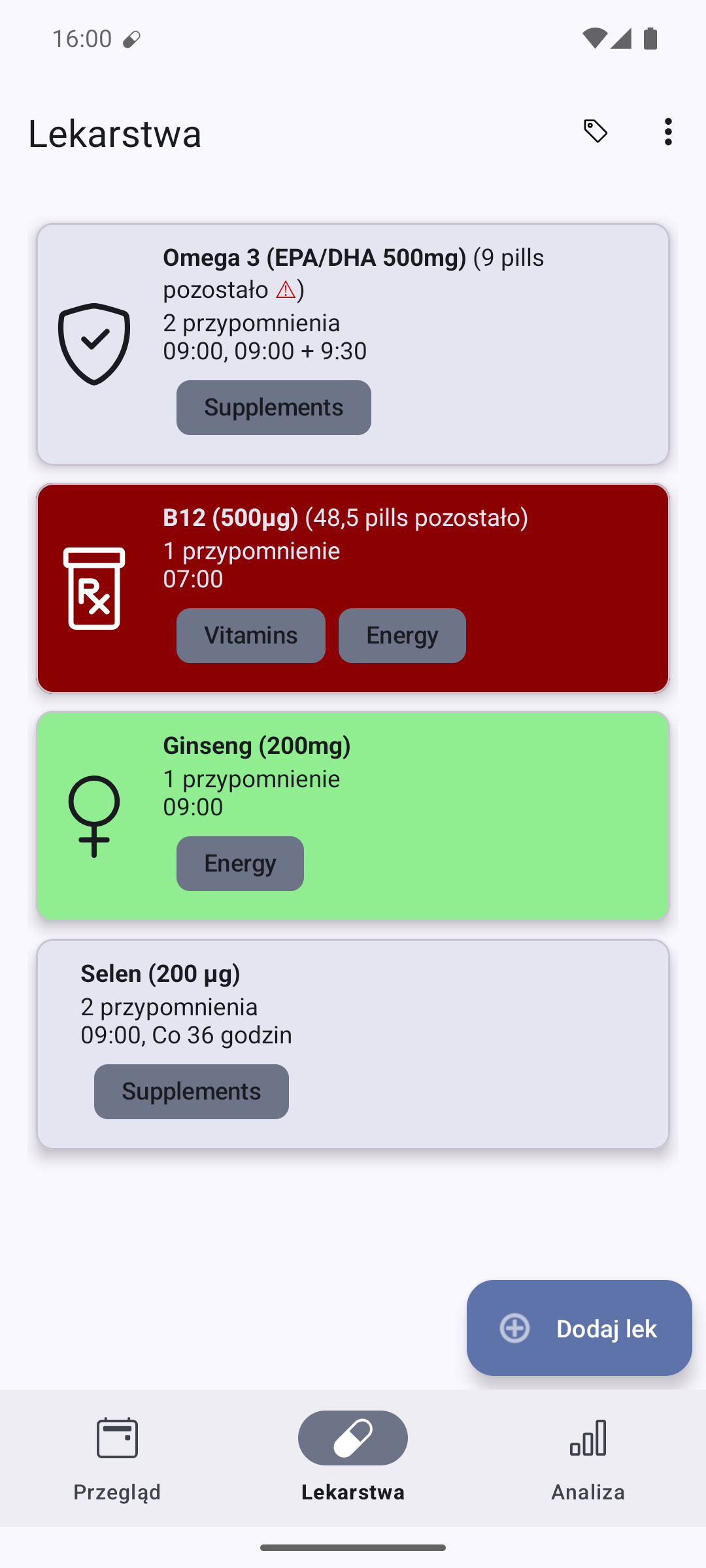Open the three-dot overflow menu

tap(667, 132)
